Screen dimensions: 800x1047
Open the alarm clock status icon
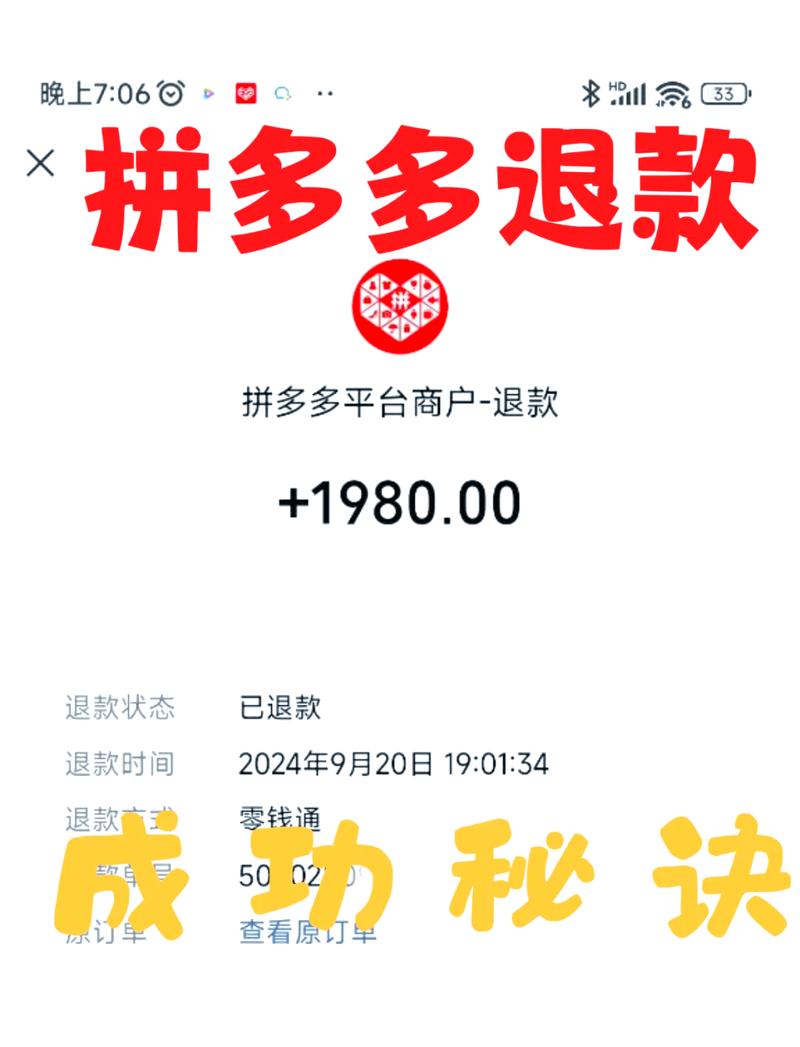172,93
